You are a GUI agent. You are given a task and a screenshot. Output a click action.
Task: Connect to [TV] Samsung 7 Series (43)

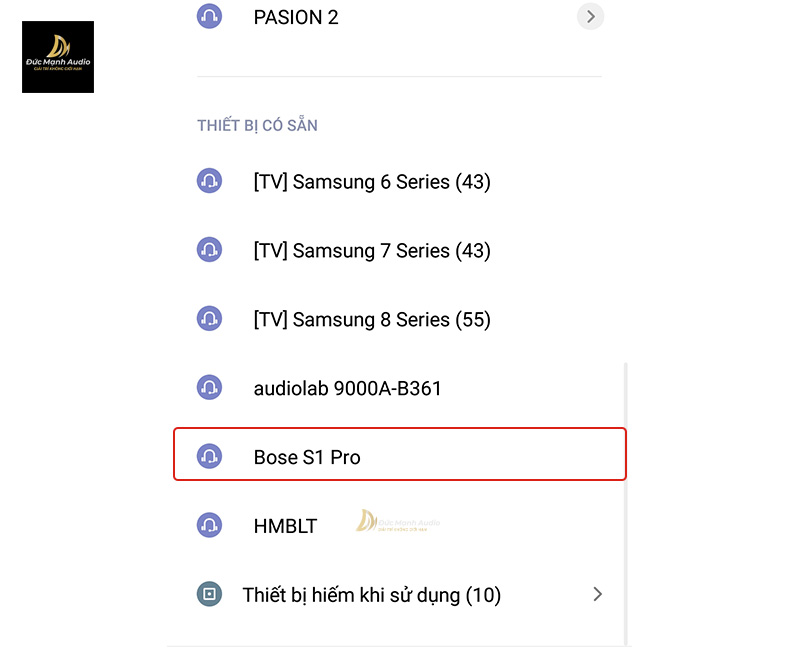pos(371,251)
